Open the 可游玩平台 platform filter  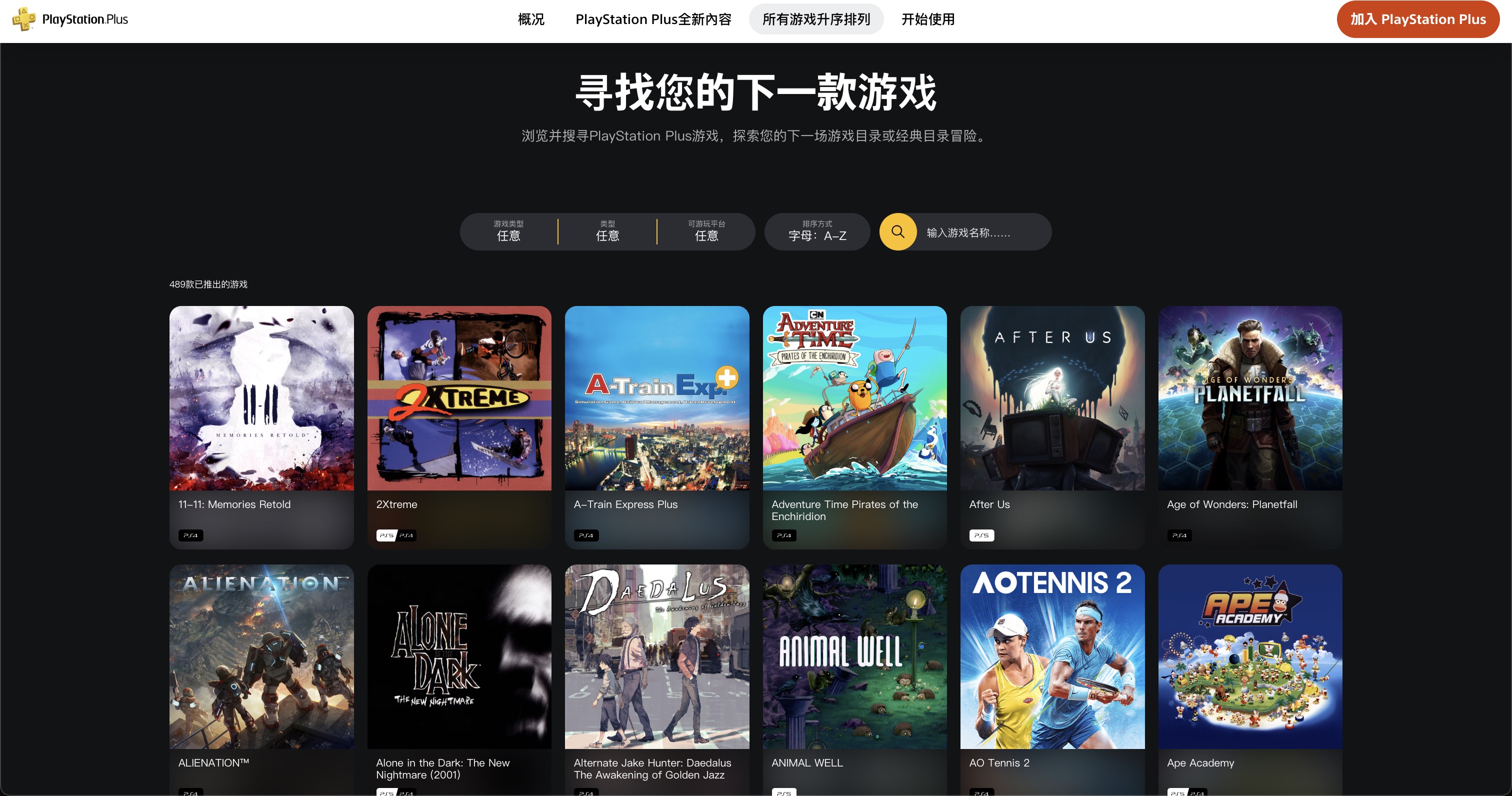706,232
